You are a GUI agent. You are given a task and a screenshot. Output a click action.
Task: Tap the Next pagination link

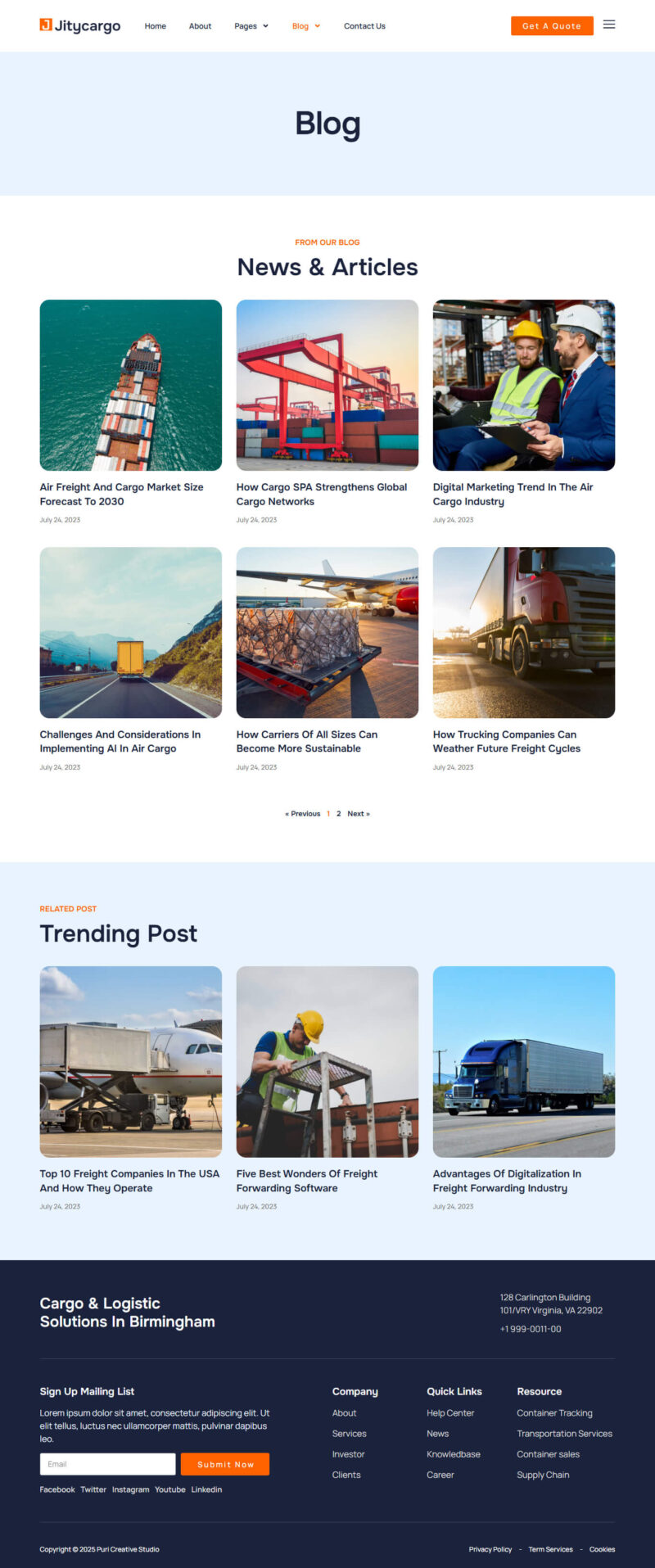click(x=358, y=814)
